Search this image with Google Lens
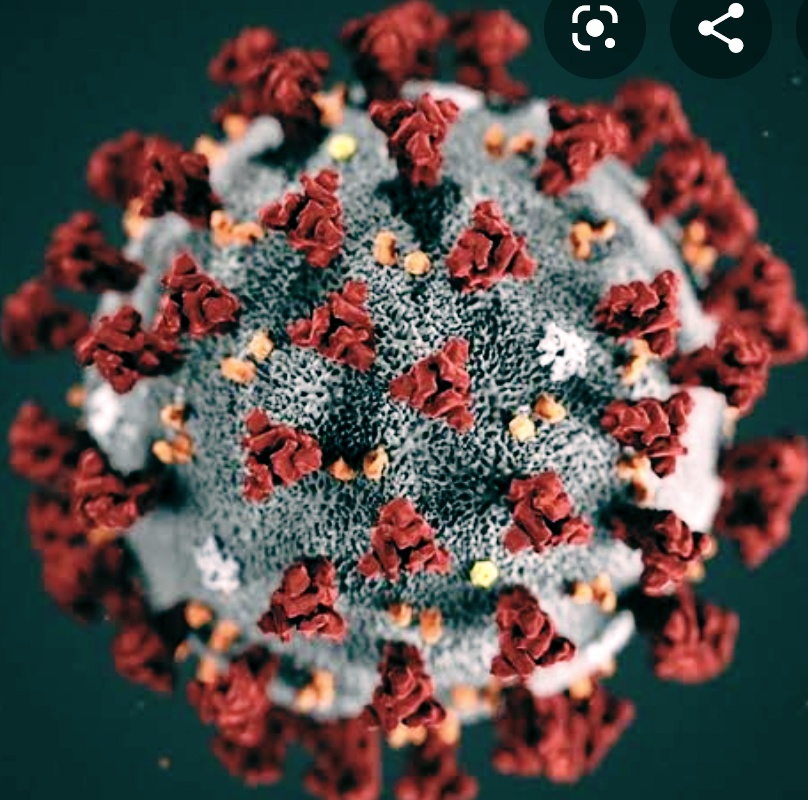Image resolution: width=808 pixels, height=800 pixels. (x=594, y=28)
